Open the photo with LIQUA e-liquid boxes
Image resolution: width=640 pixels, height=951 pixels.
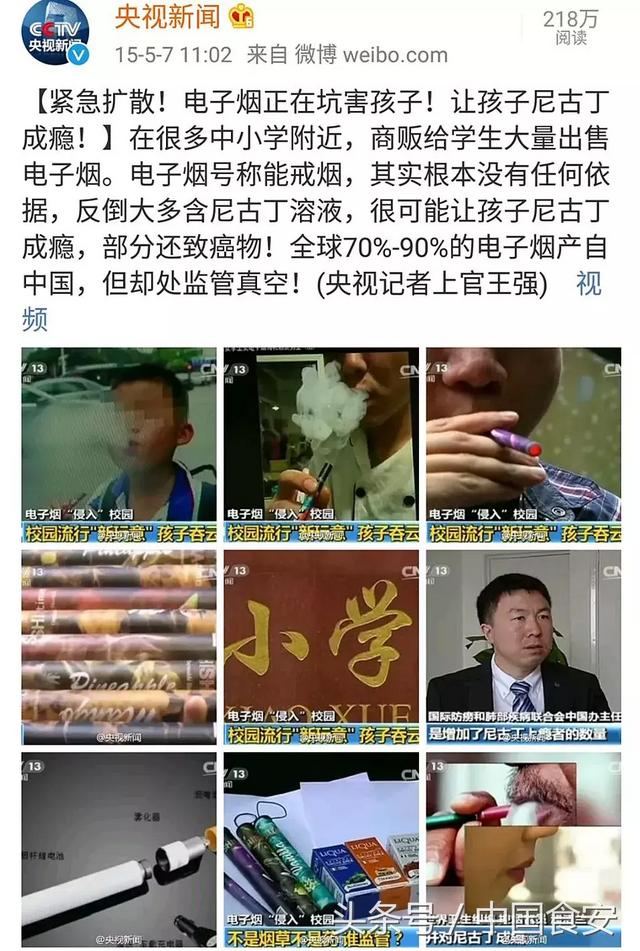coord(321,849)
